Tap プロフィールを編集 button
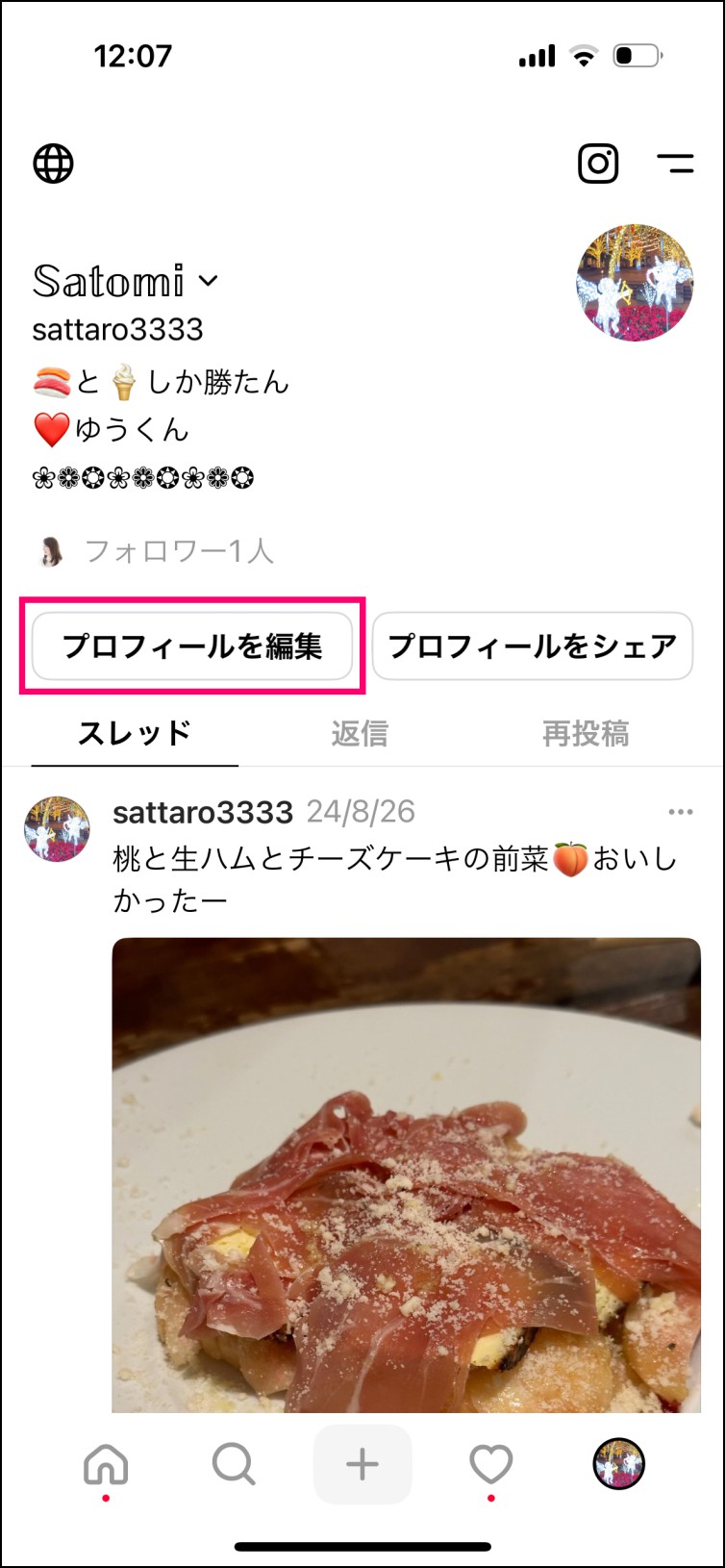This screenshot has height=1568, width=725. tap(192, 646)
